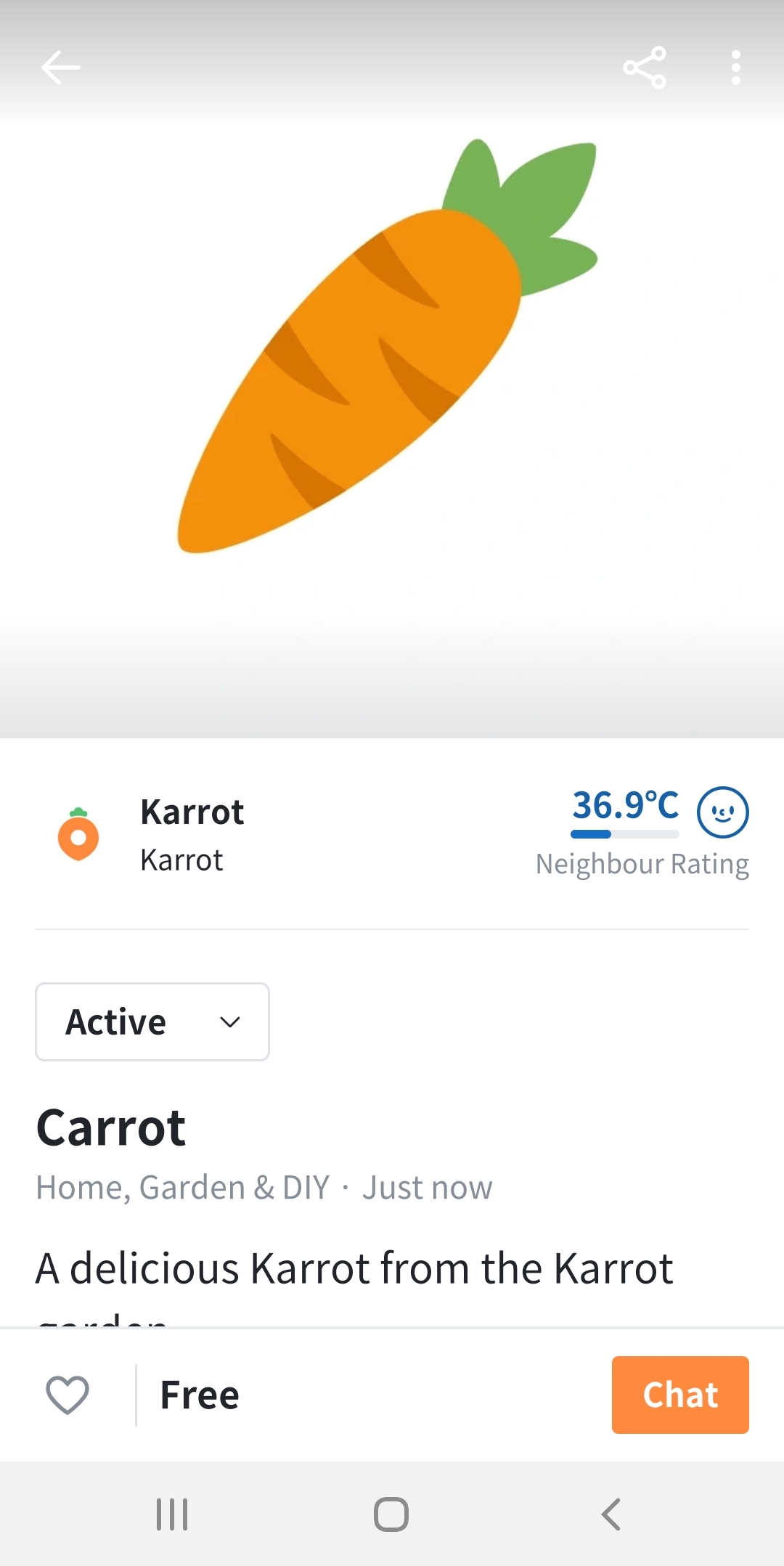Share this Carrot listing
The height and width of the screenshot is (1566, 784).
click(645, 68)
